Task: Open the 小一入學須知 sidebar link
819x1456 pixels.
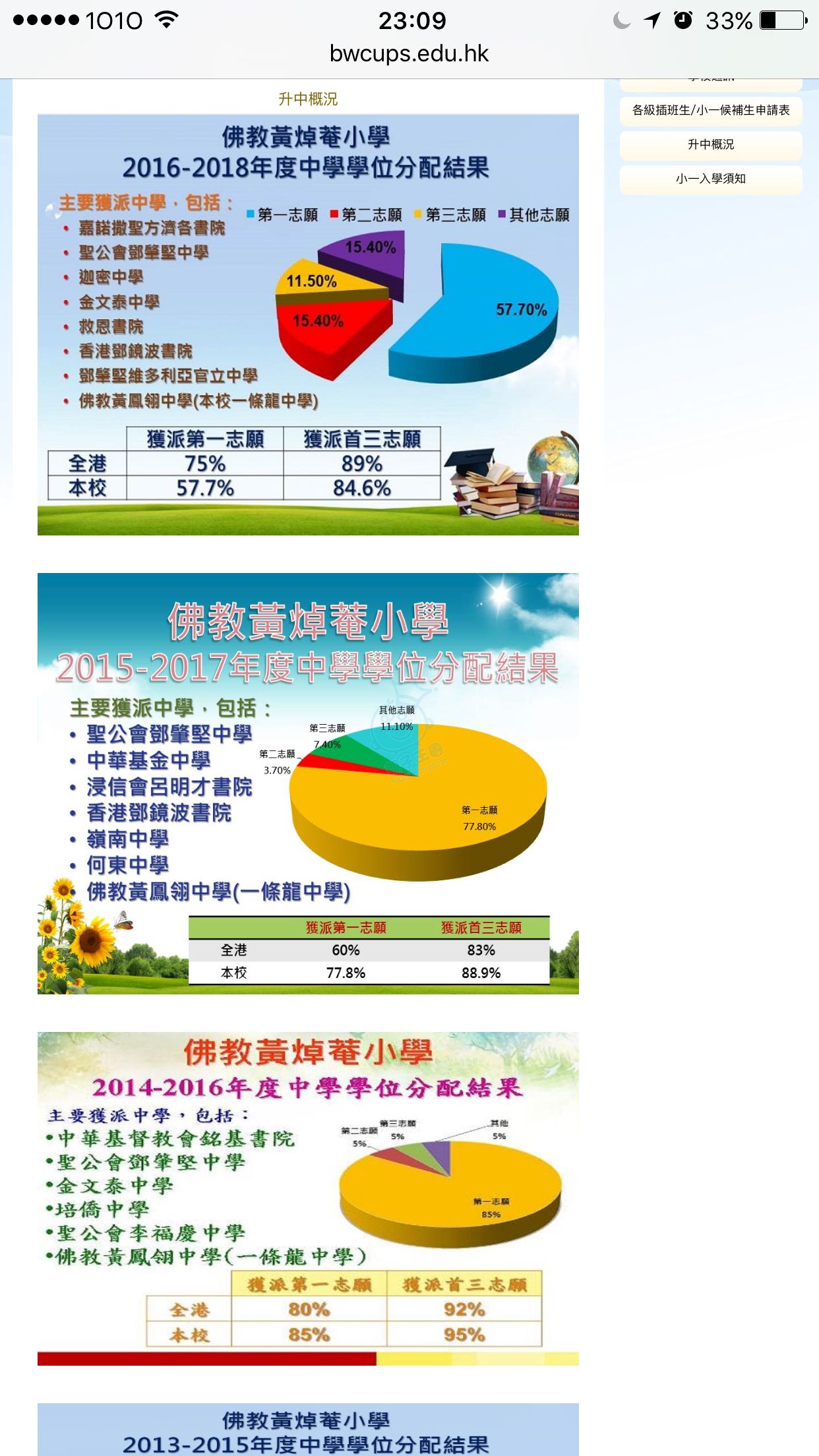Action: pyautogui.click(x=711, y=179)
